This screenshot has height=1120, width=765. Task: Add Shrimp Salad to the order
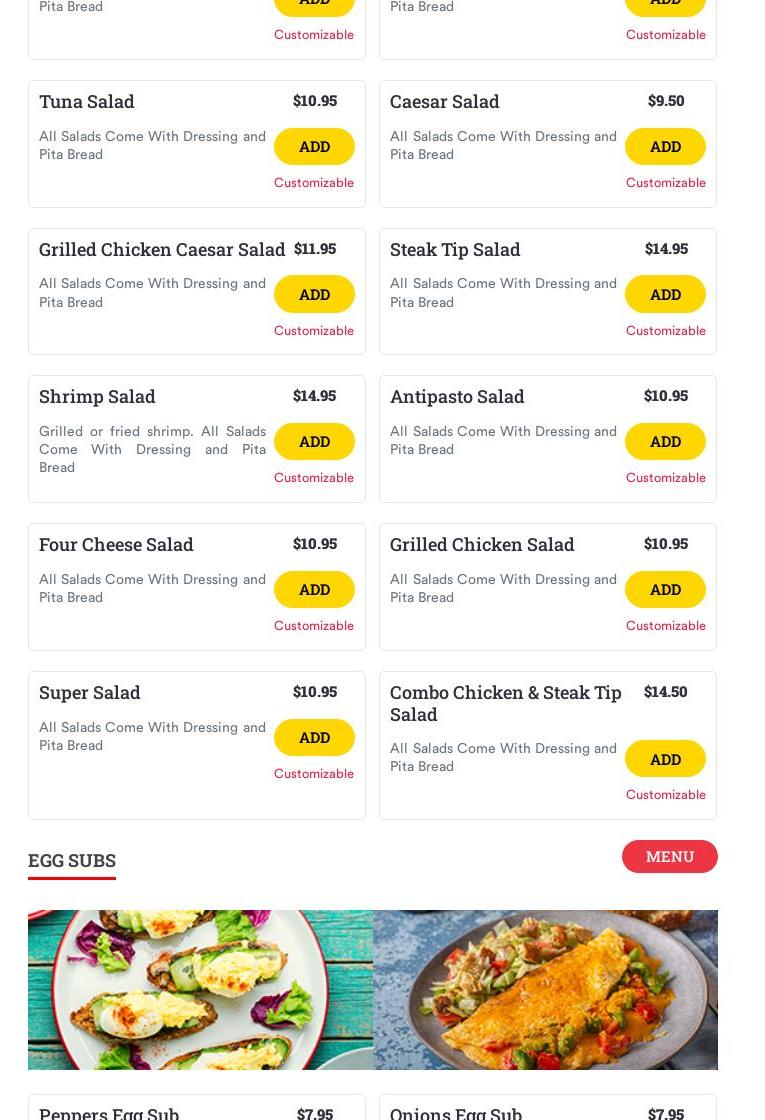coord(314,441)
